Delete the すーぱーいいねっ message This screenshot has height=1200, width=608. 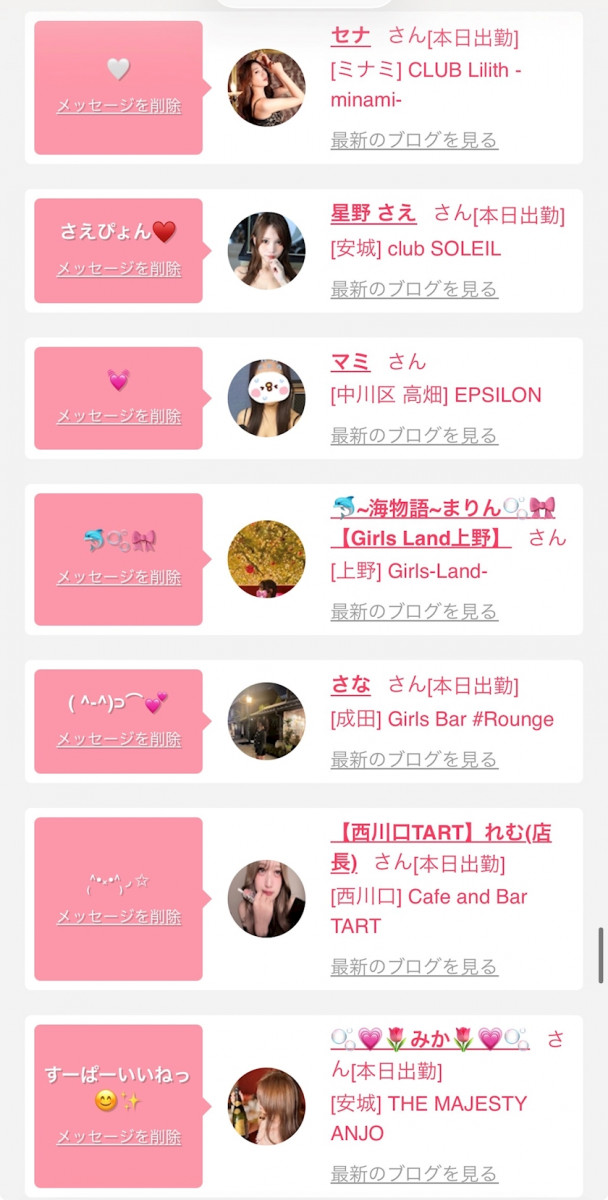[118, 1137]
